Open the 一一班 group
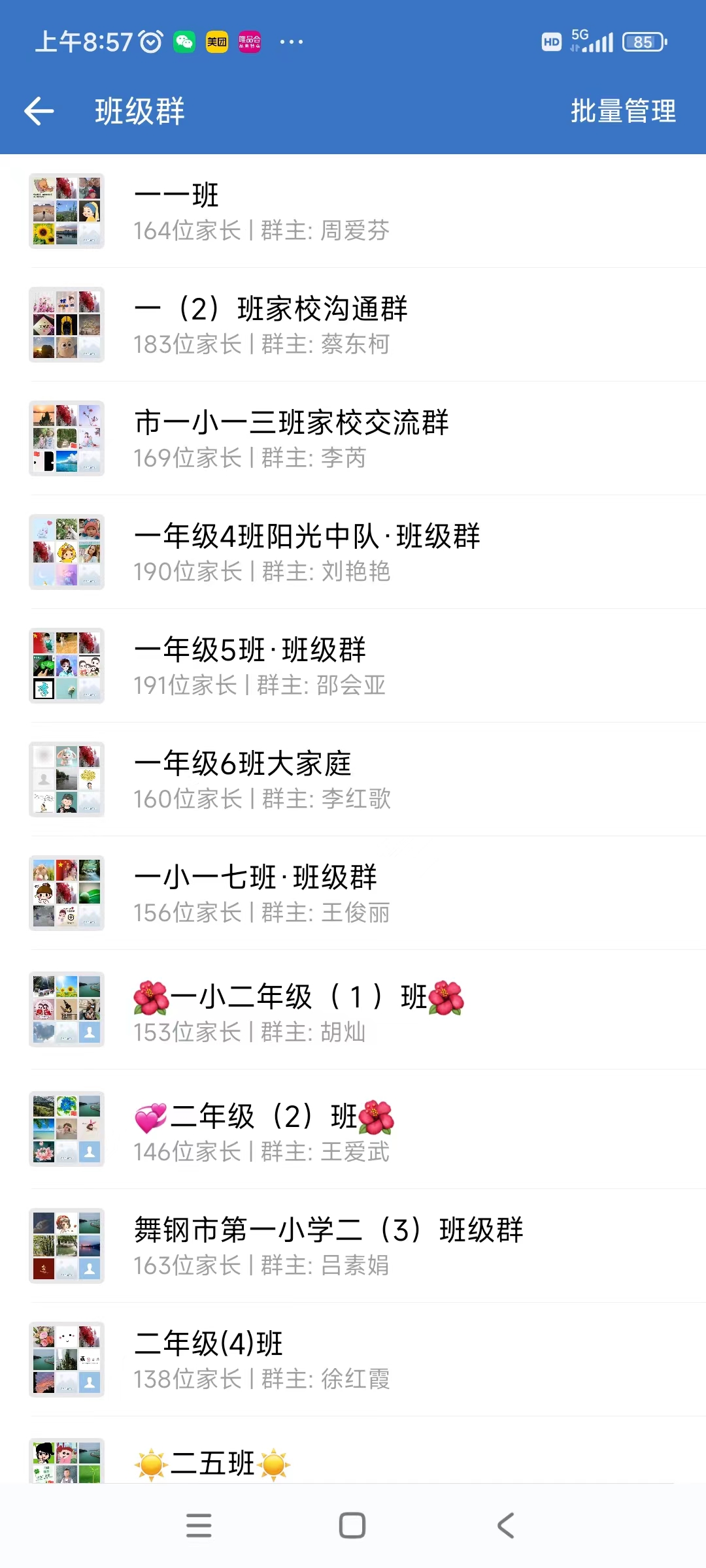706x1568 pixels. (x=353, y=211)
